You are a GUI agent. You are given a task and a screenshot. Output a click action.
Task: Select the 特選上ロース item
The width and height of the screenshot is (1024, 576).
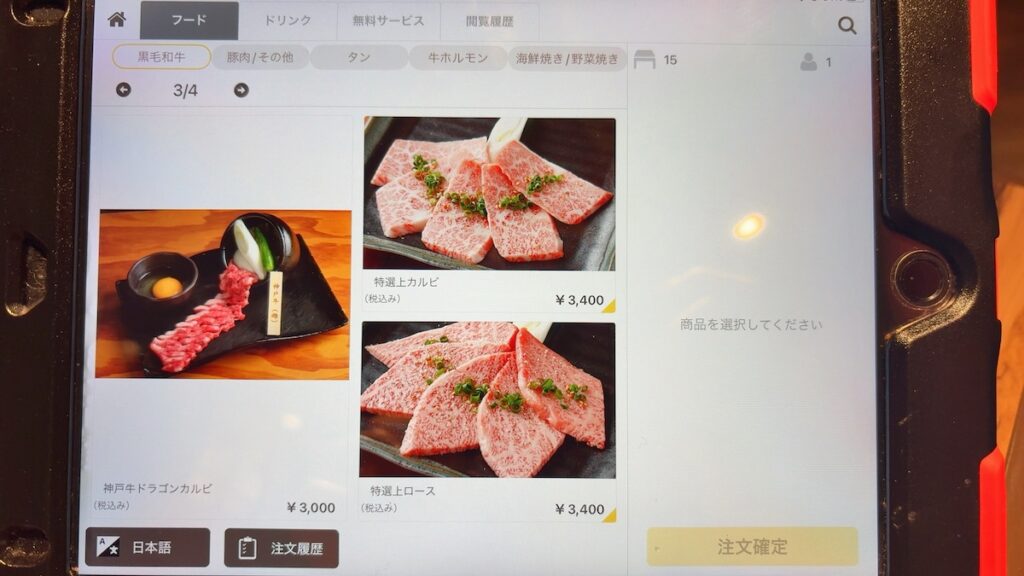489,405
